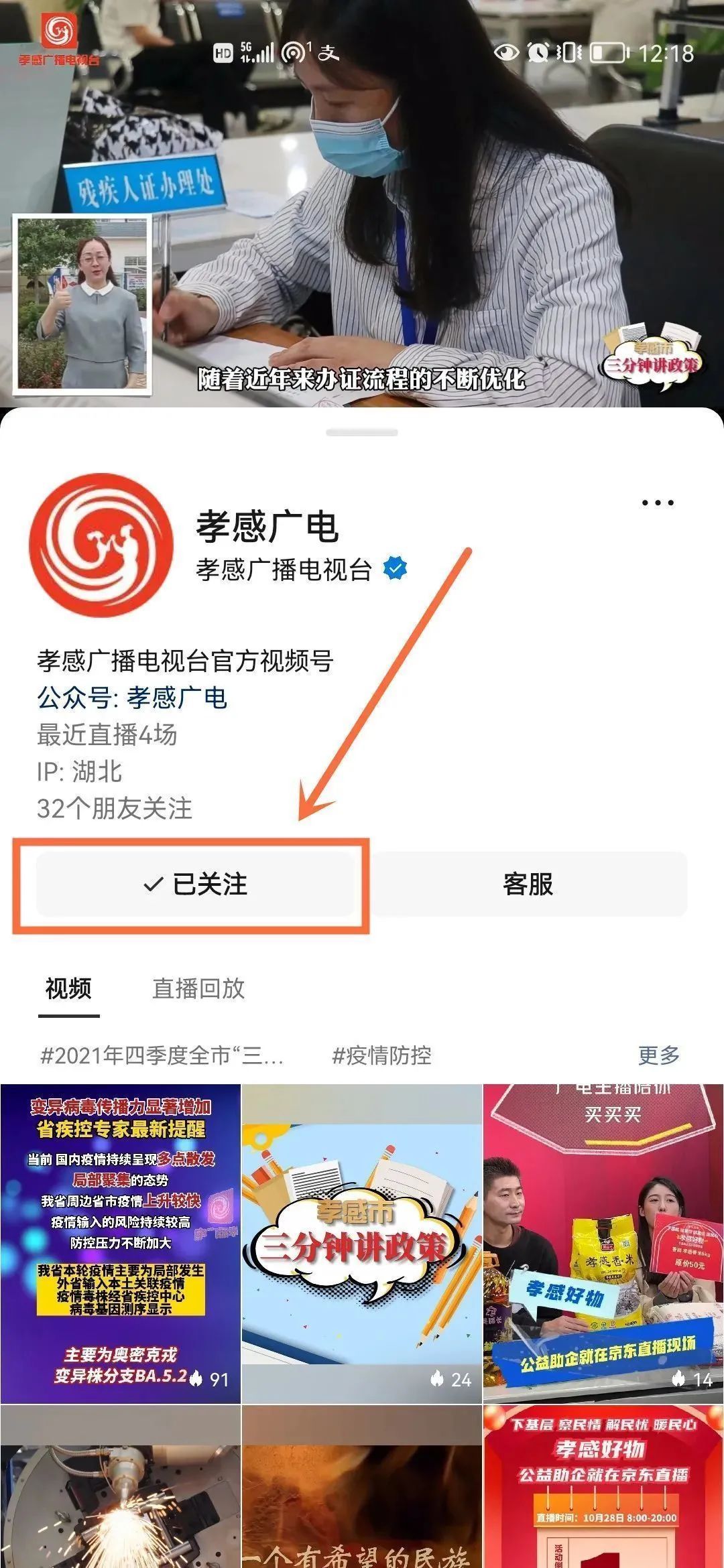Open the 公众号 孝感广电 link

click(132, 698)
